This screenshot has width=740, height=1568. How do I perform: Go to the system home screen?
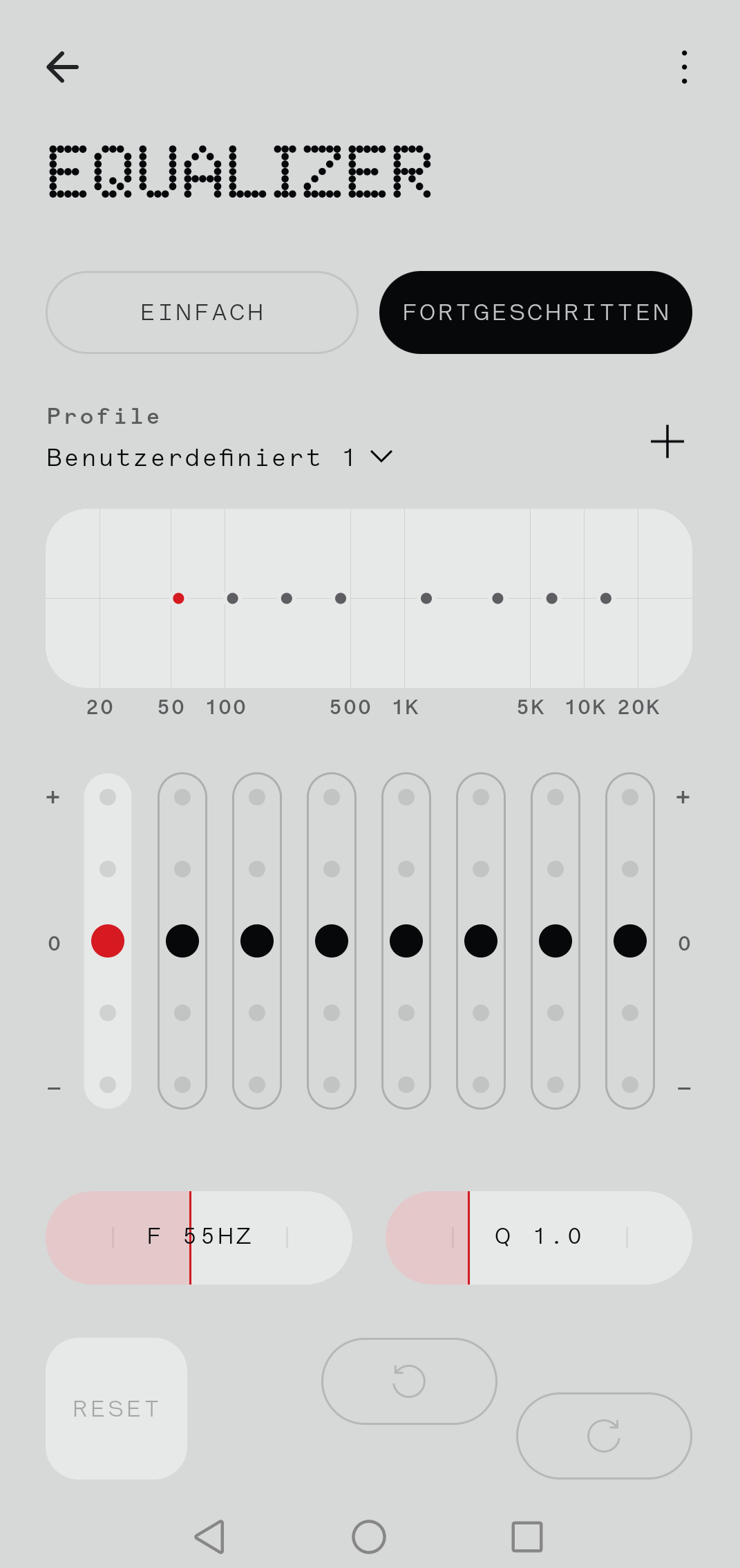369,1537
